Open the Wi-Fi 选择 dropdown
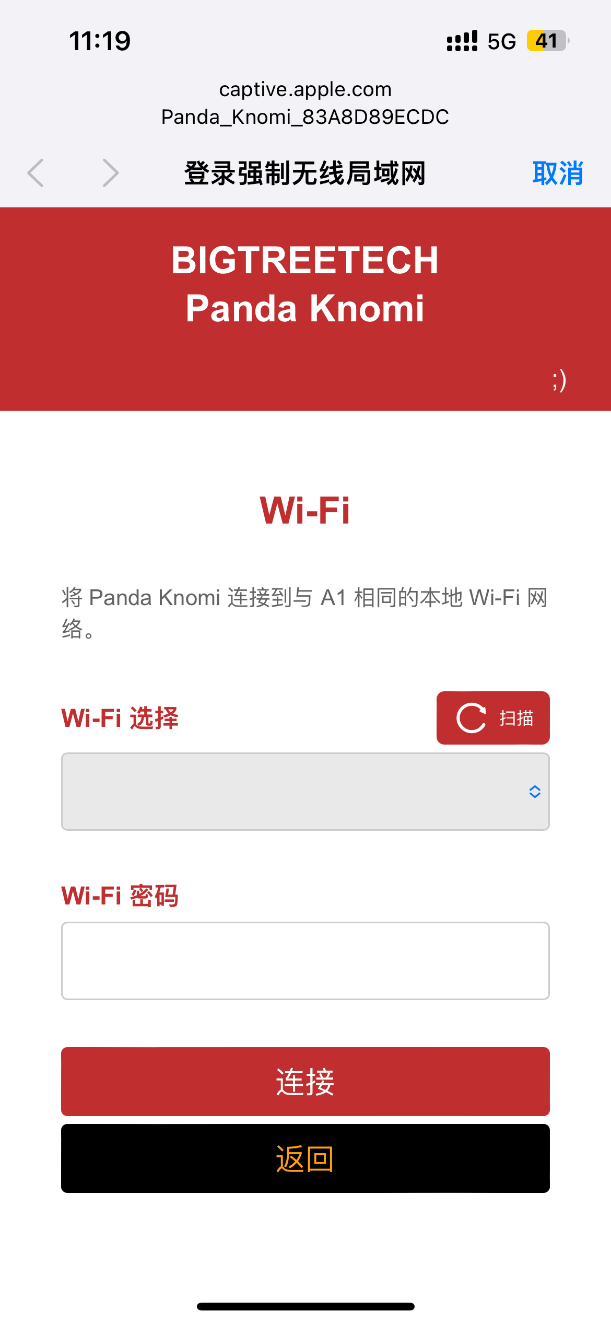The image size is (611, 1323). click(x=305, y=791)
